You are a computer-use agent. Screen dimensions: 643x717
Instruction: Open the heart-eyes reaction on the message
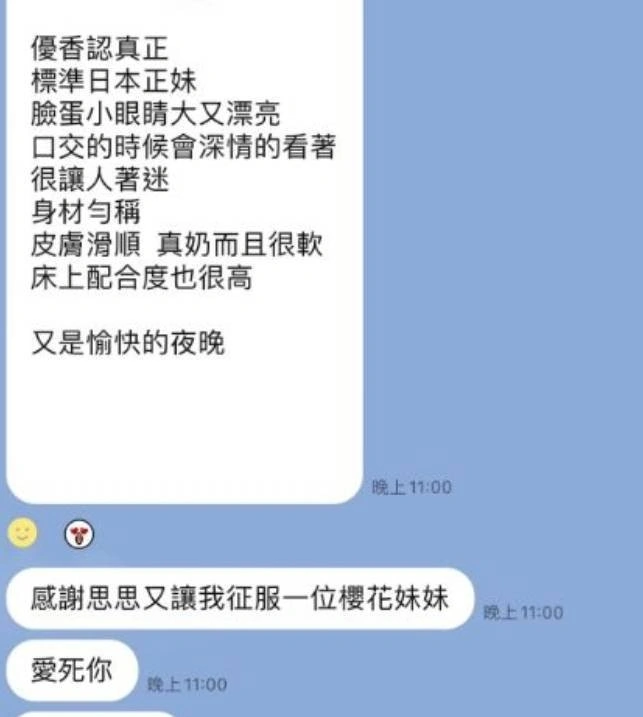coord(80,535)
